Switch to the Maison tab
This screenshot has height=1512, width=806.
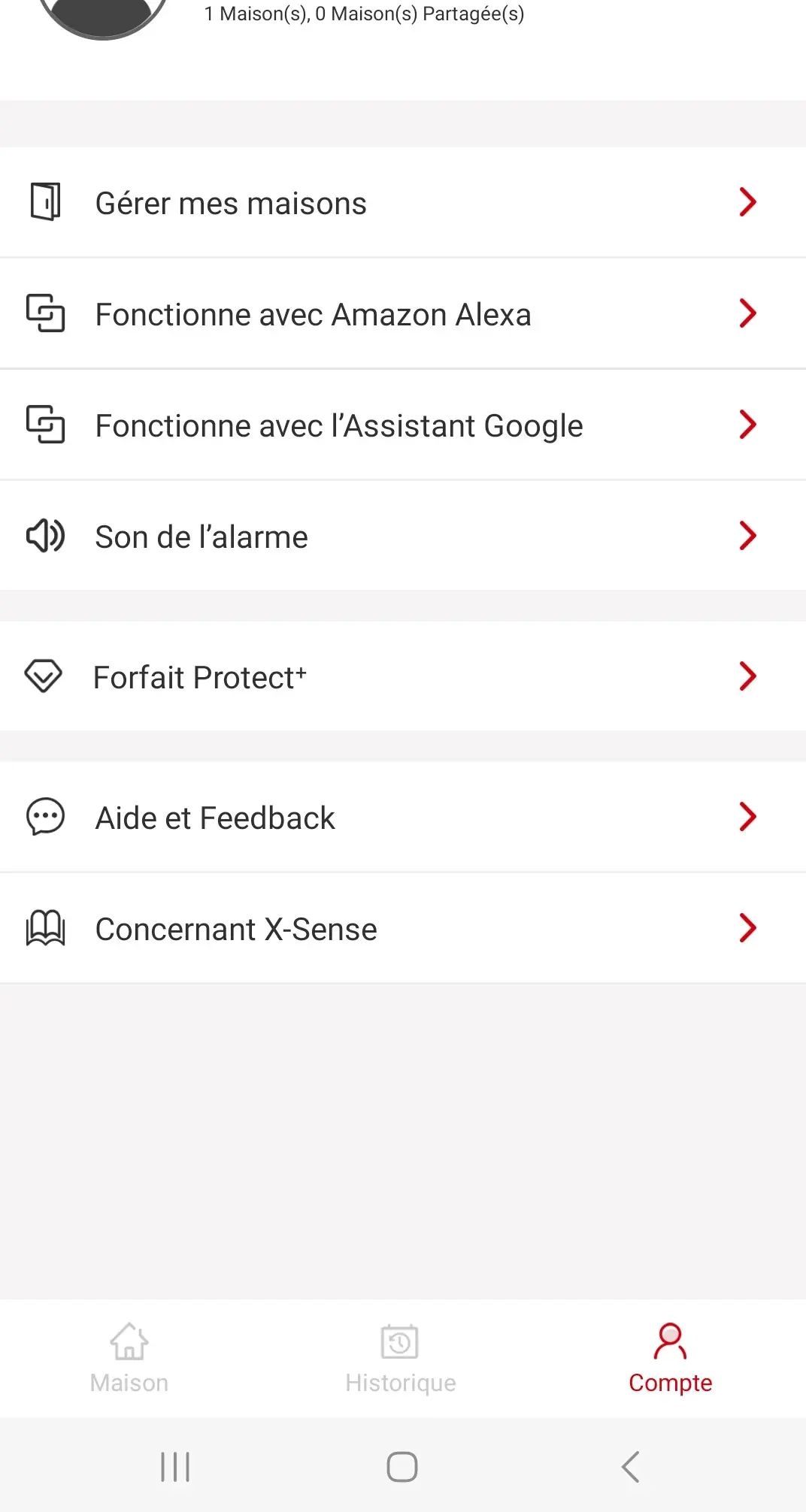pos(129,1358)
